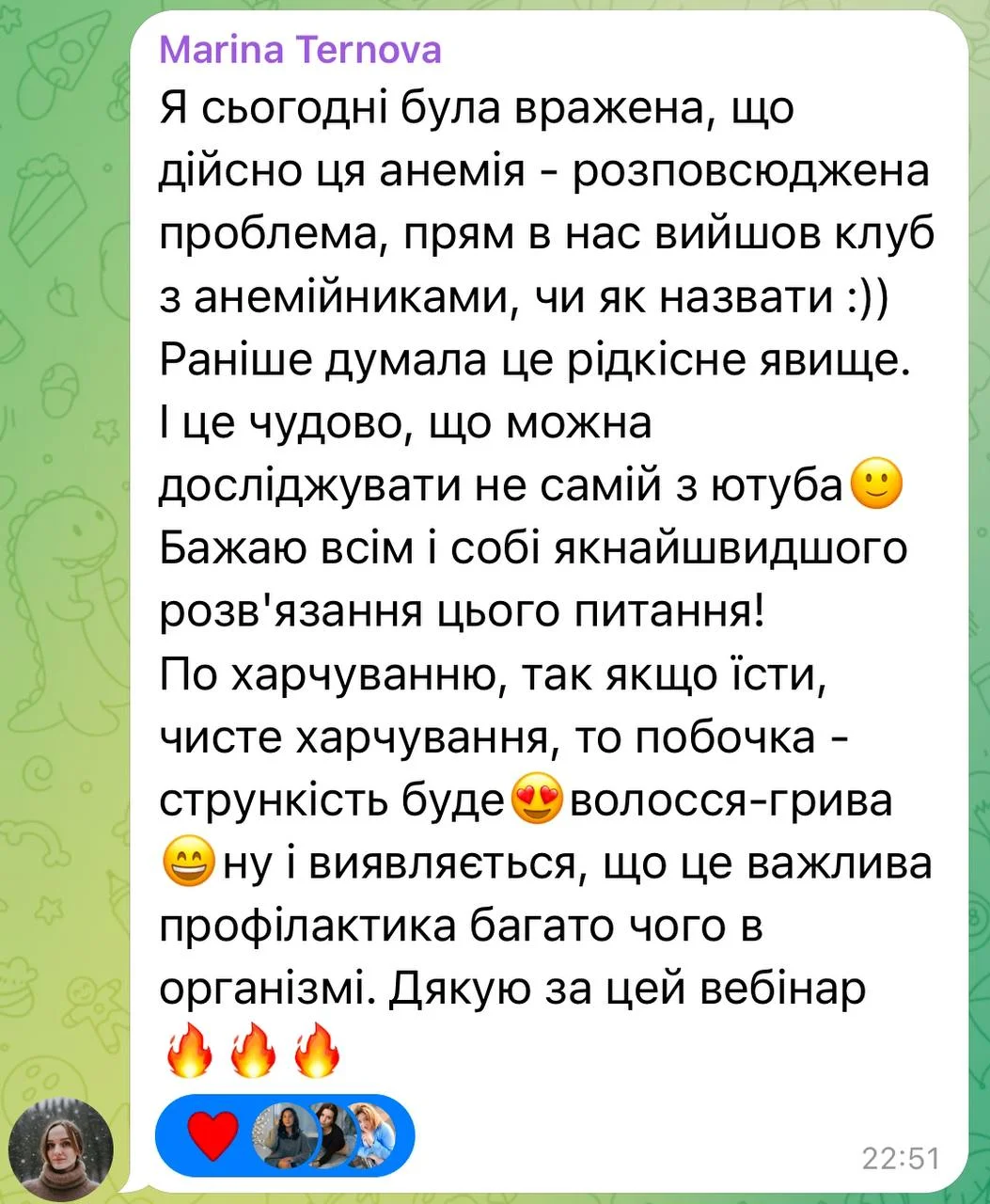The height and width of the screenshot is (1204, 990).
Task: Open Marina Ternova's profile from sender name
Action: pyautogui.click(x=300, y=49)
